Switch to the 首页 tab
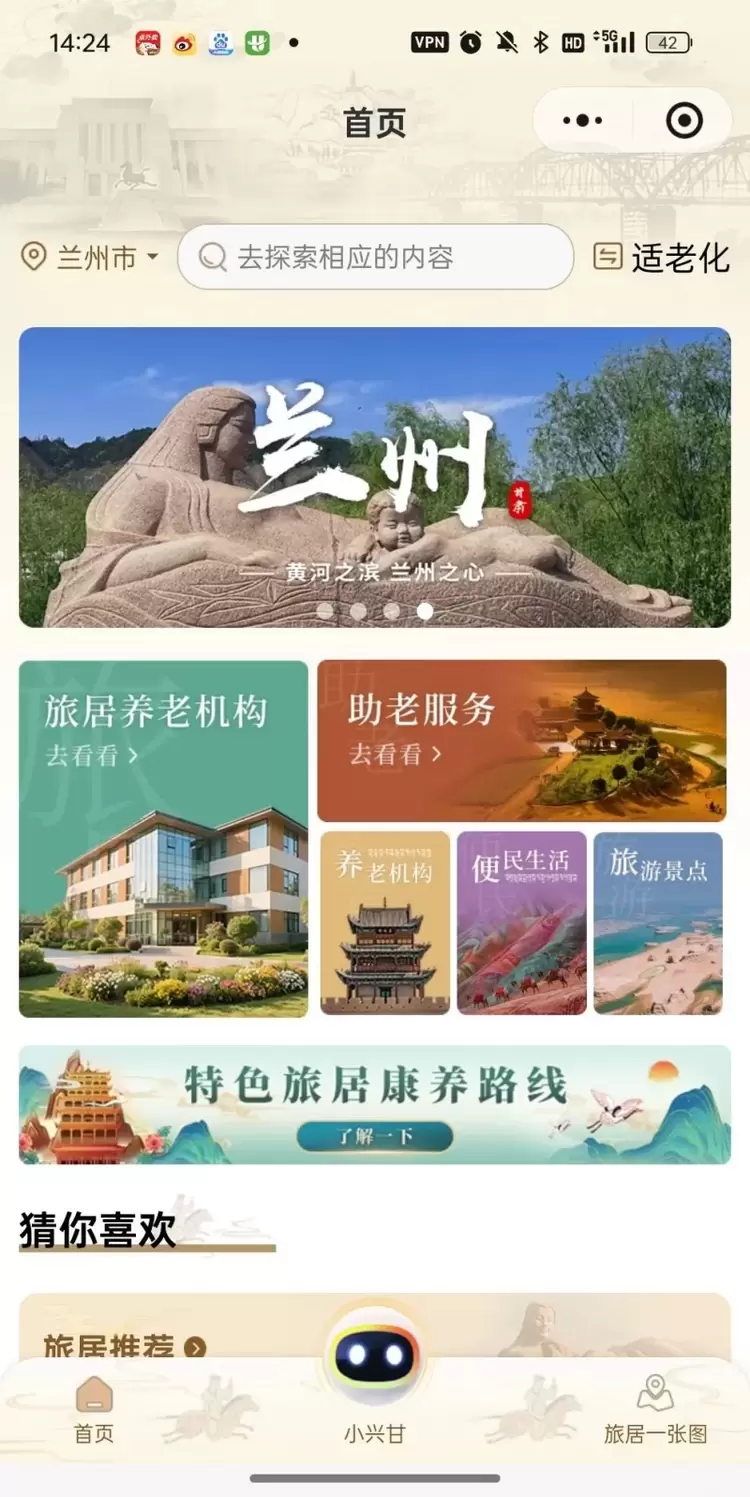This screenshot has width=750, height=1497. pos(94,1408)
